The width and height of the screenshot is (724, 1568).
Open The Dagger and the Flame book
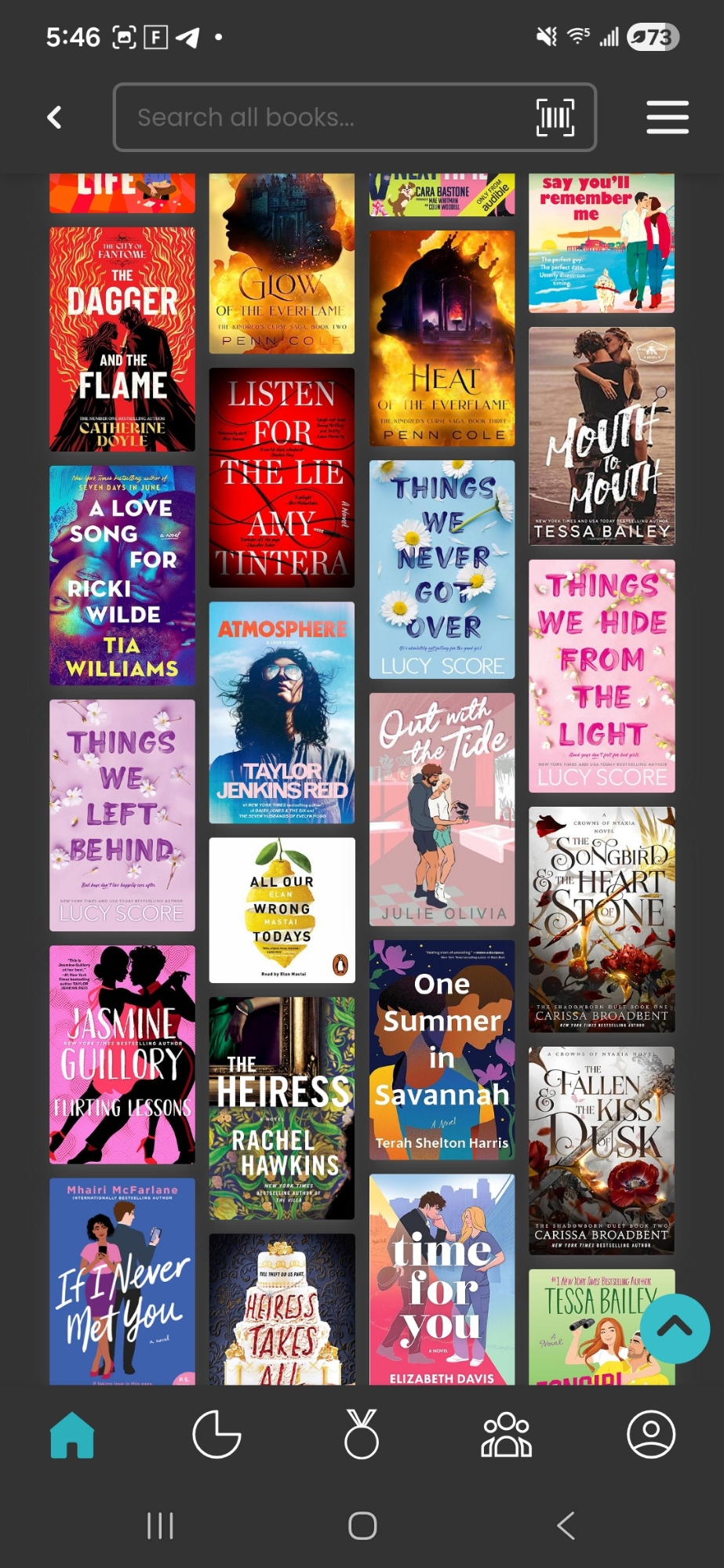122,339
